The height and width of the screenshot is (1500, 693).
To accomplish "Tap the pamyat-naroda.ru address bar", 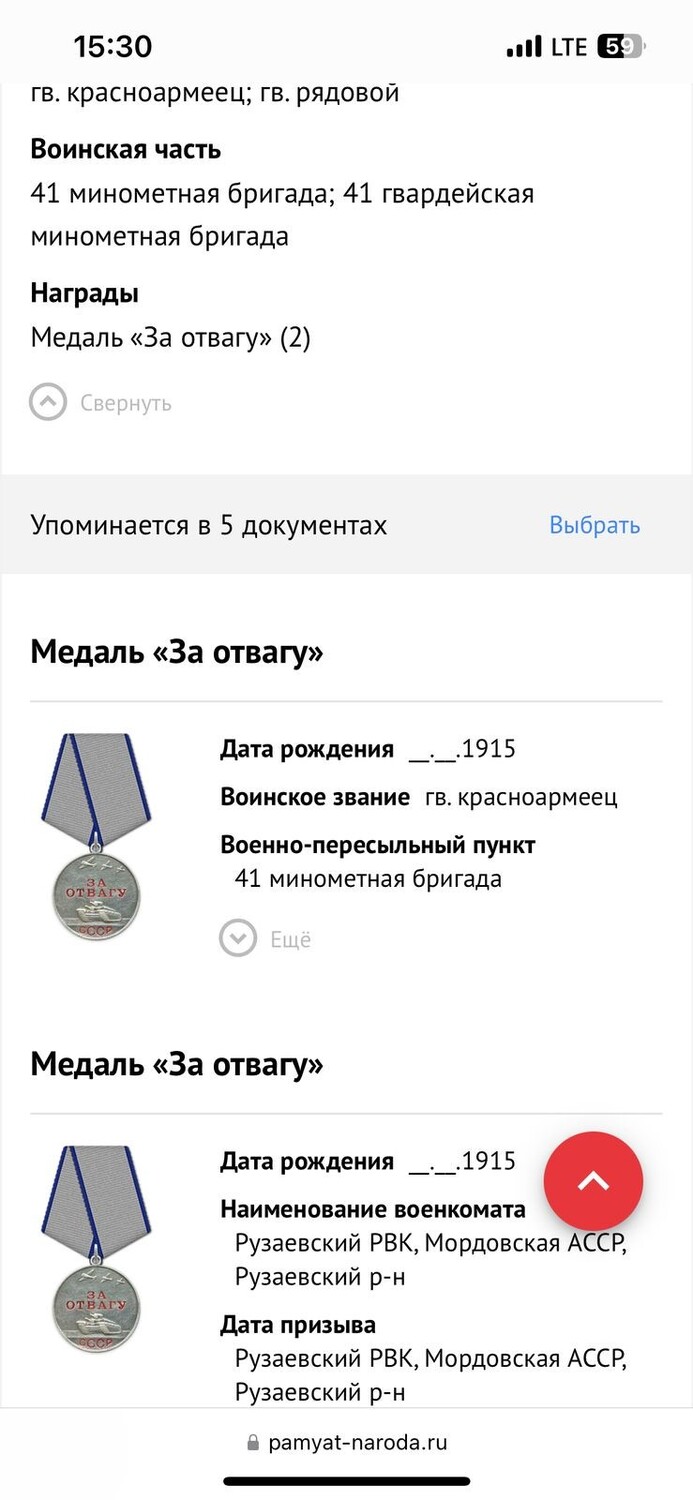I will pyautogui.click(x=346, y=1442).
